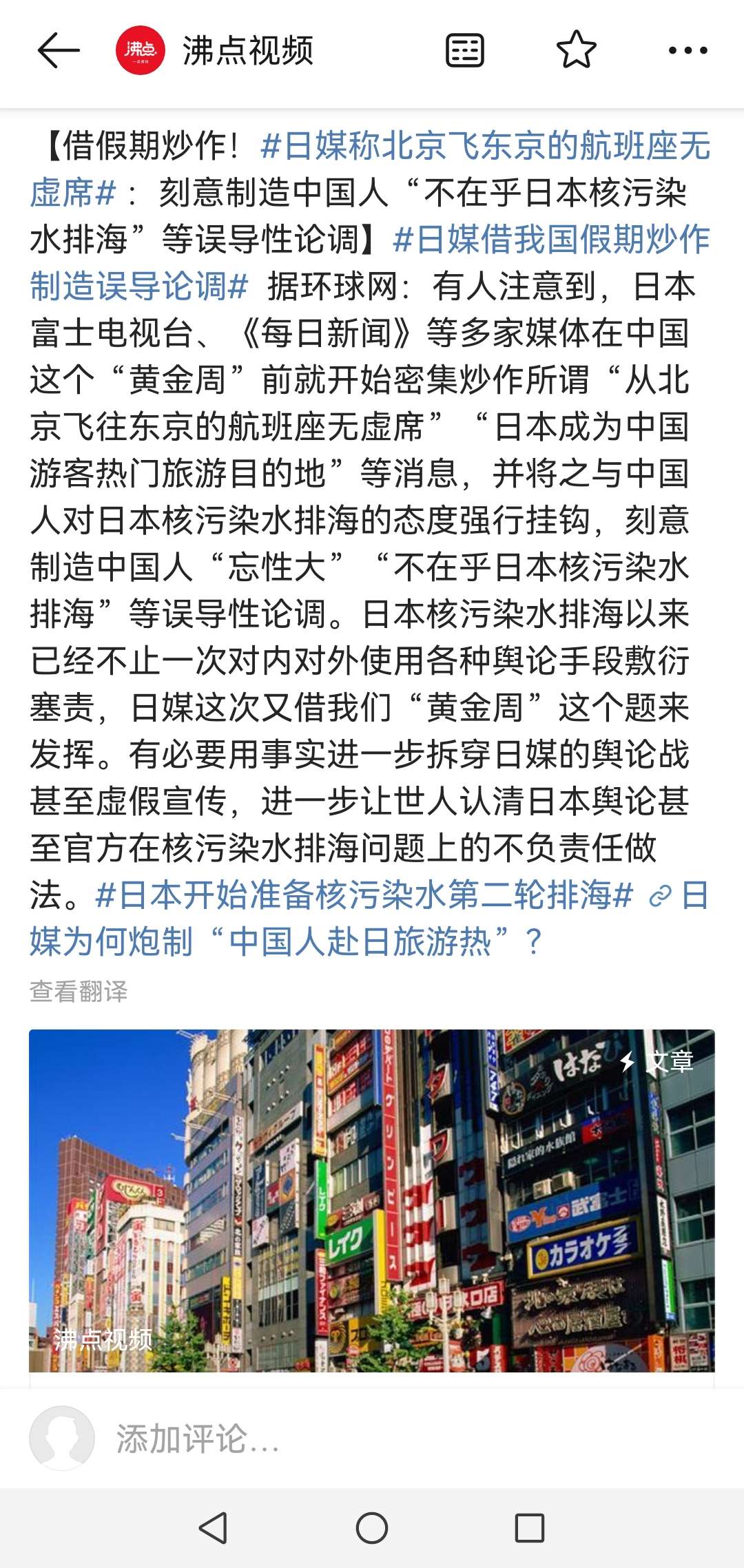Favorite this post with the star icon
This screenshot has width=744, height=1568.
coord(576,50)
